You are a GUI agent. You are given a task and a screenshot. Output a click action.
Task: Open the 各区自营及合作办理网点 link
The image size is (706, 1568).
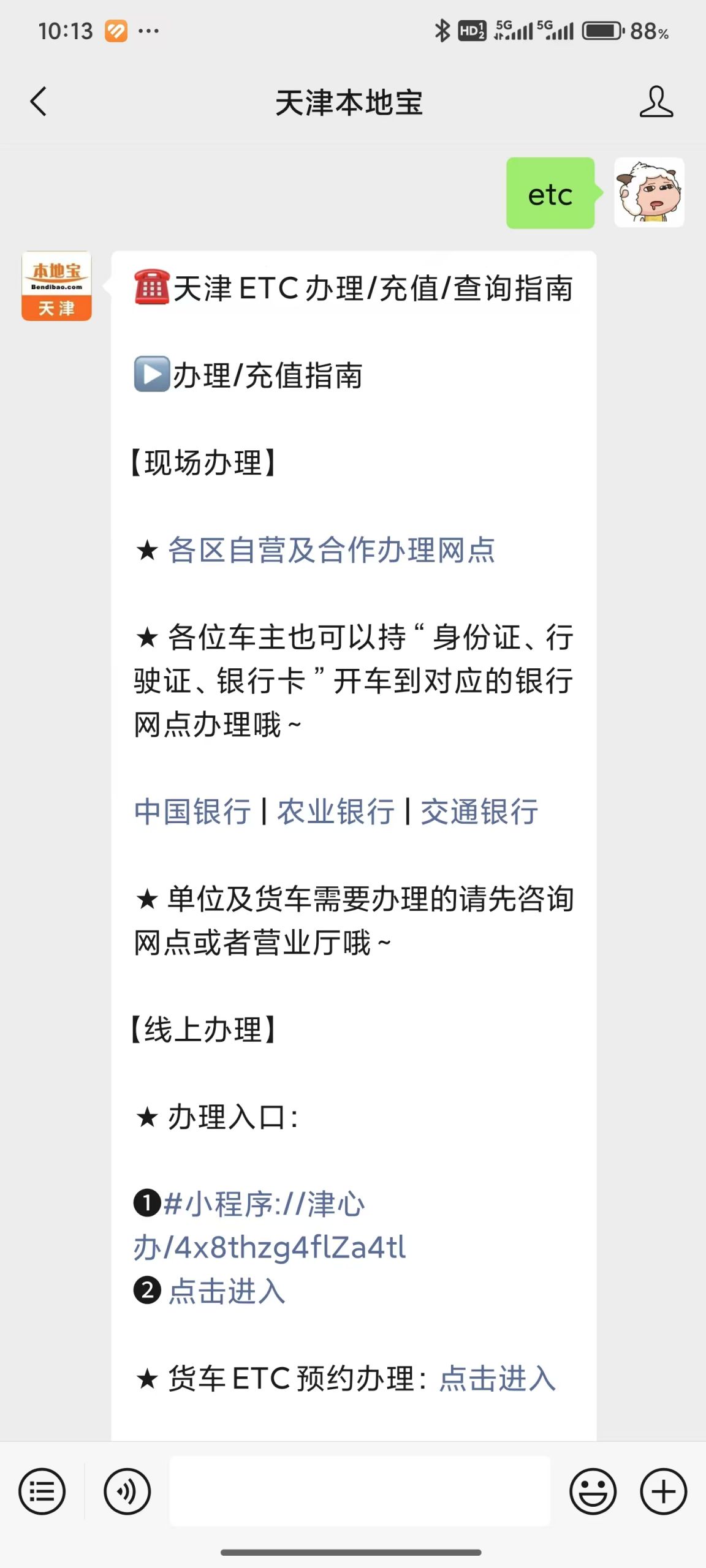(x=331, y=549)
